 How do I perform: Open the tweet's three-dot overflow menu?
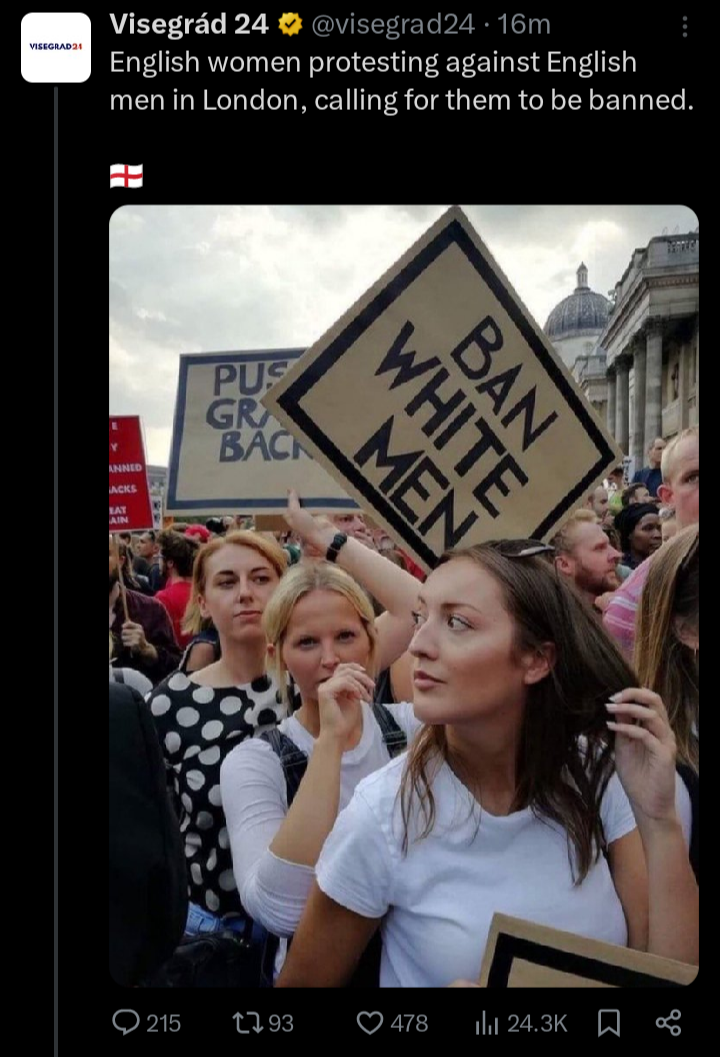pos(684,26)
